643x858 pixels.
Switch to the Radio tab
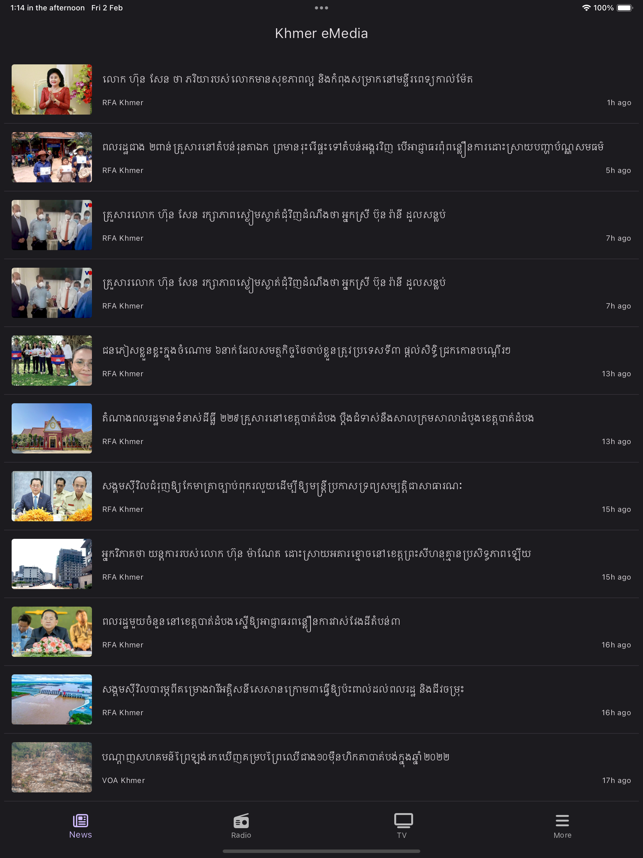coord(241,825)
